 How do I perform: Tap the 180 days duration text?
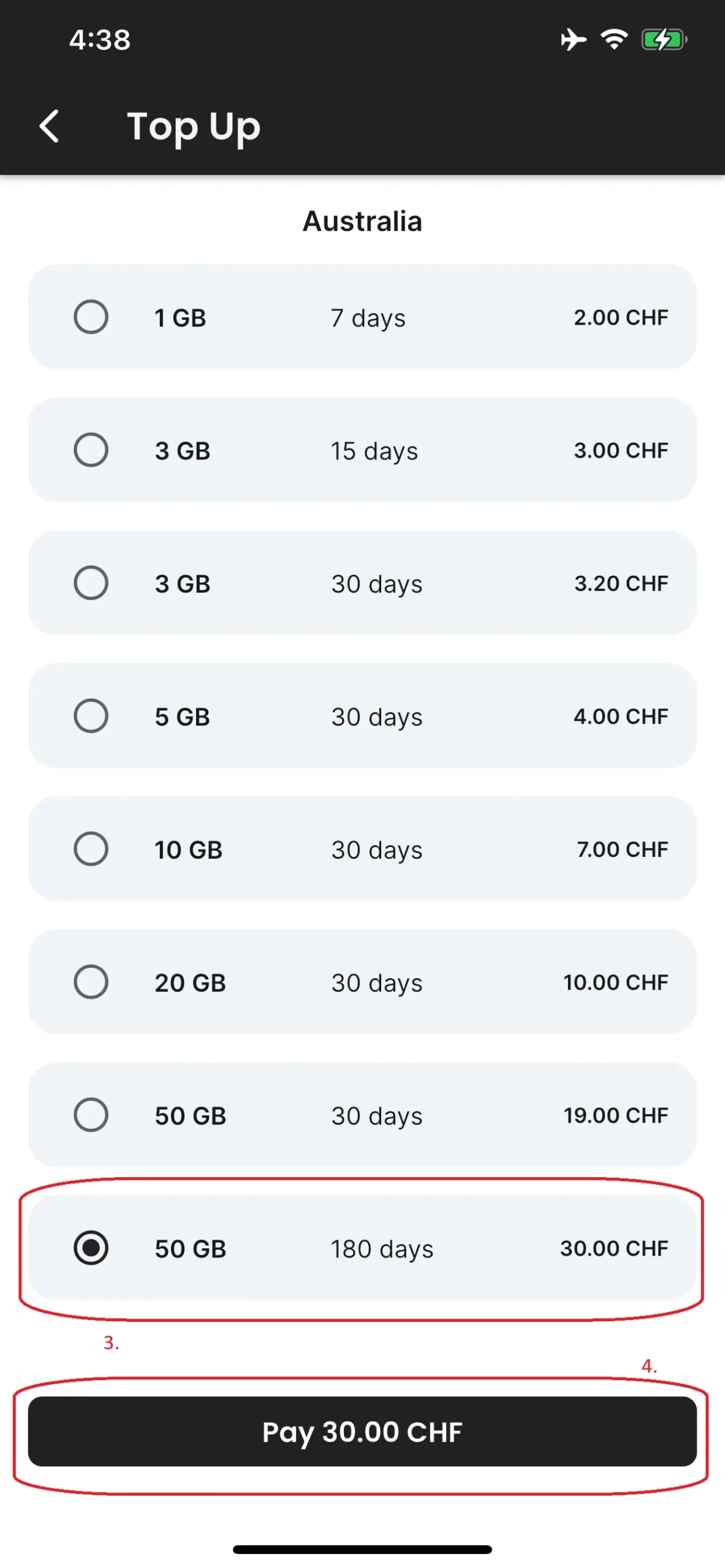click(x=382, y=1249)
